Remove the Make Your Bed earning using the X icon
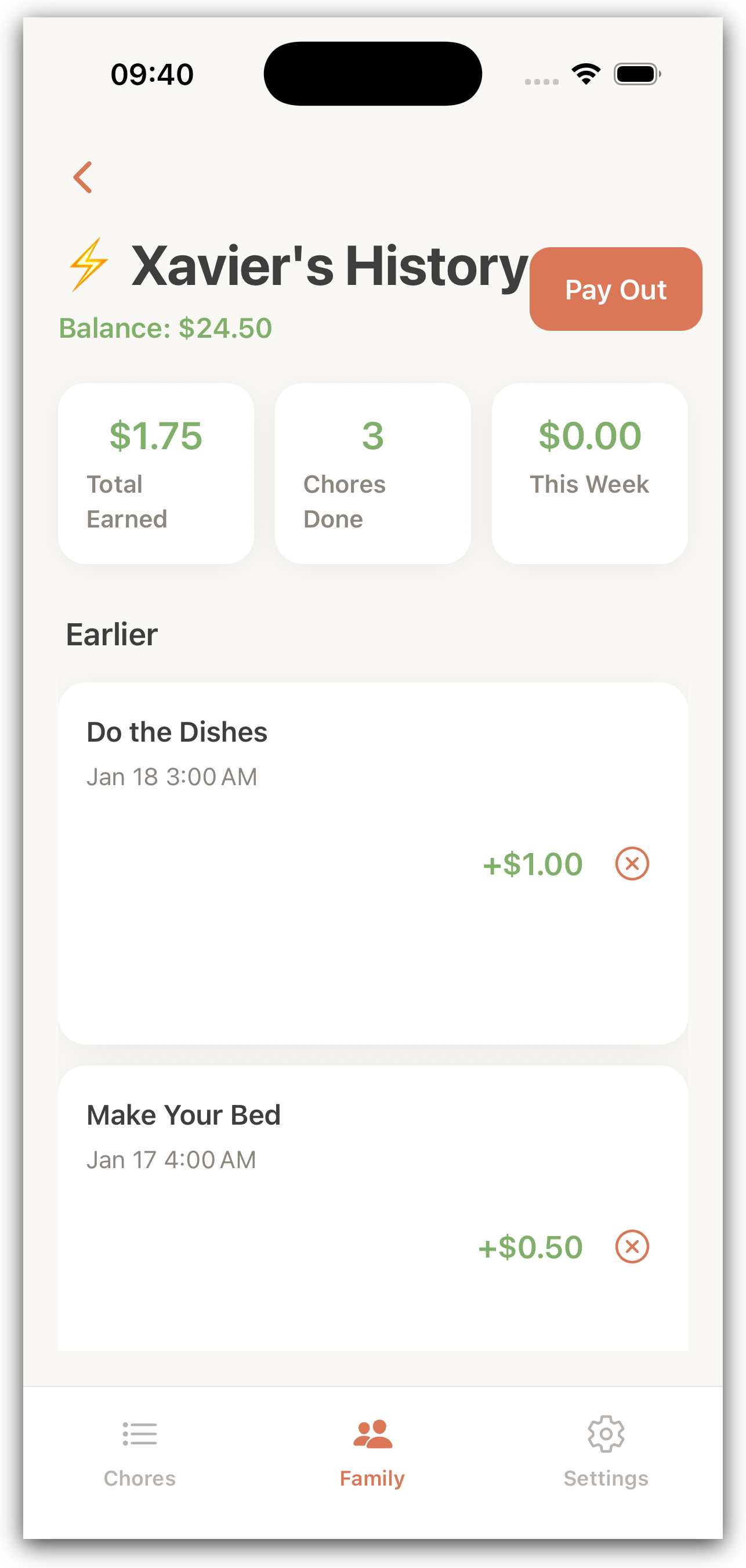The width and height of the screenshot is (746, 1568). (631, 1246)
